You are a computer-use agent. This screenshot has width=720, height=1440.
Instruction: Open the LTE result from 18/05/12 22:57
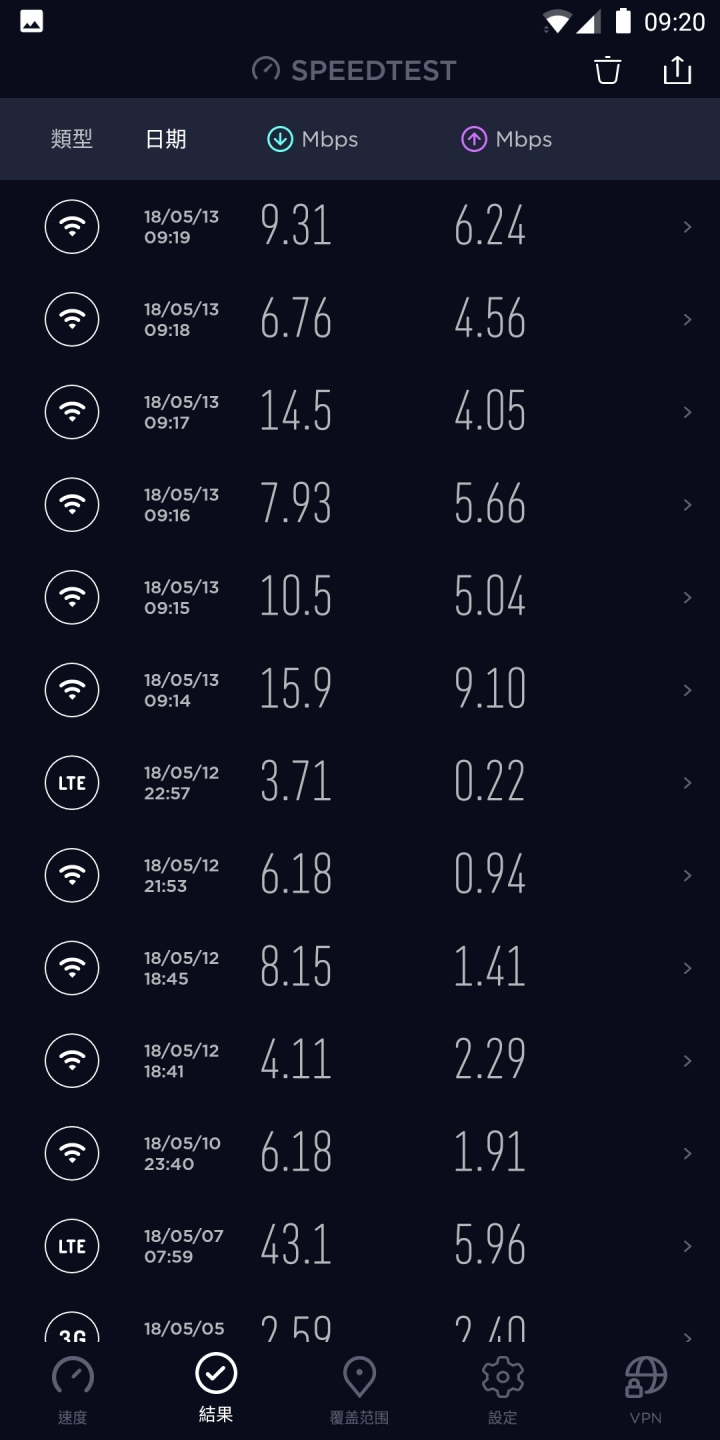point(360,783)
